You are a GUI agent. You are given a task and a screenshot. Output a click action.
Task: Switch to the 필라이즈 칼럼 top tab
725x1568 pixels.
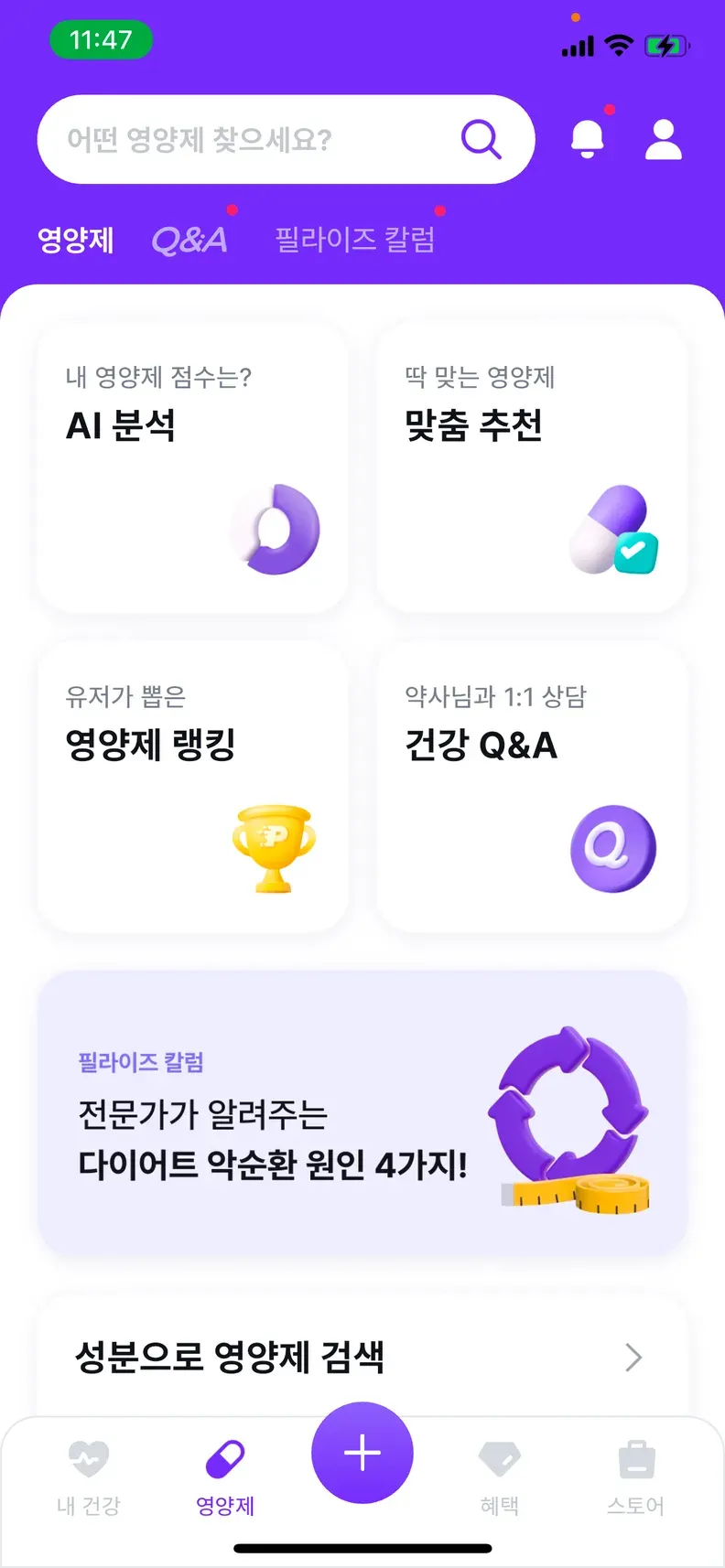355,240
